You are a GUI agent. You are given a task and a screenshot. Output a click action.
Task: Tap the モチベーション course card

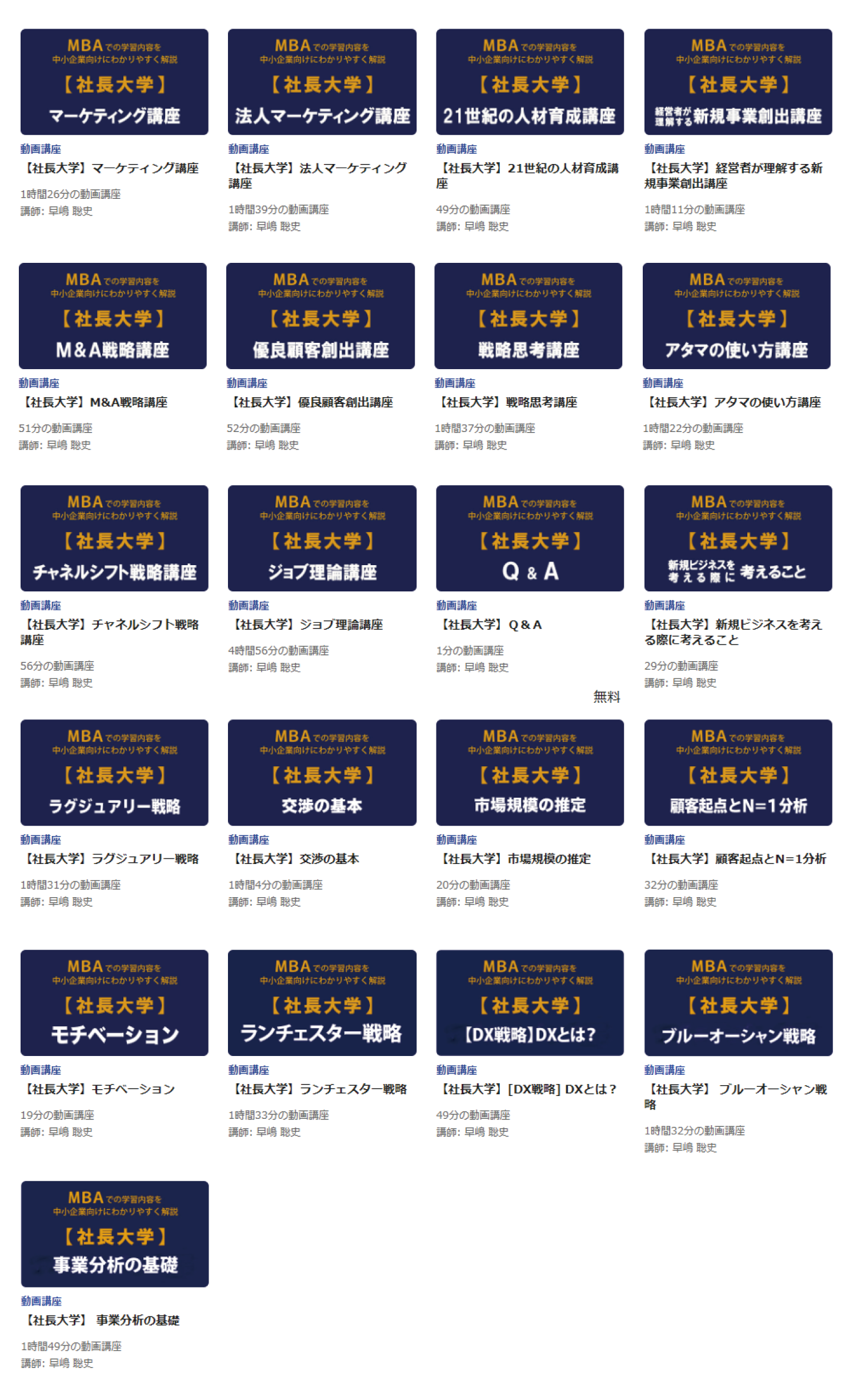114,1003
